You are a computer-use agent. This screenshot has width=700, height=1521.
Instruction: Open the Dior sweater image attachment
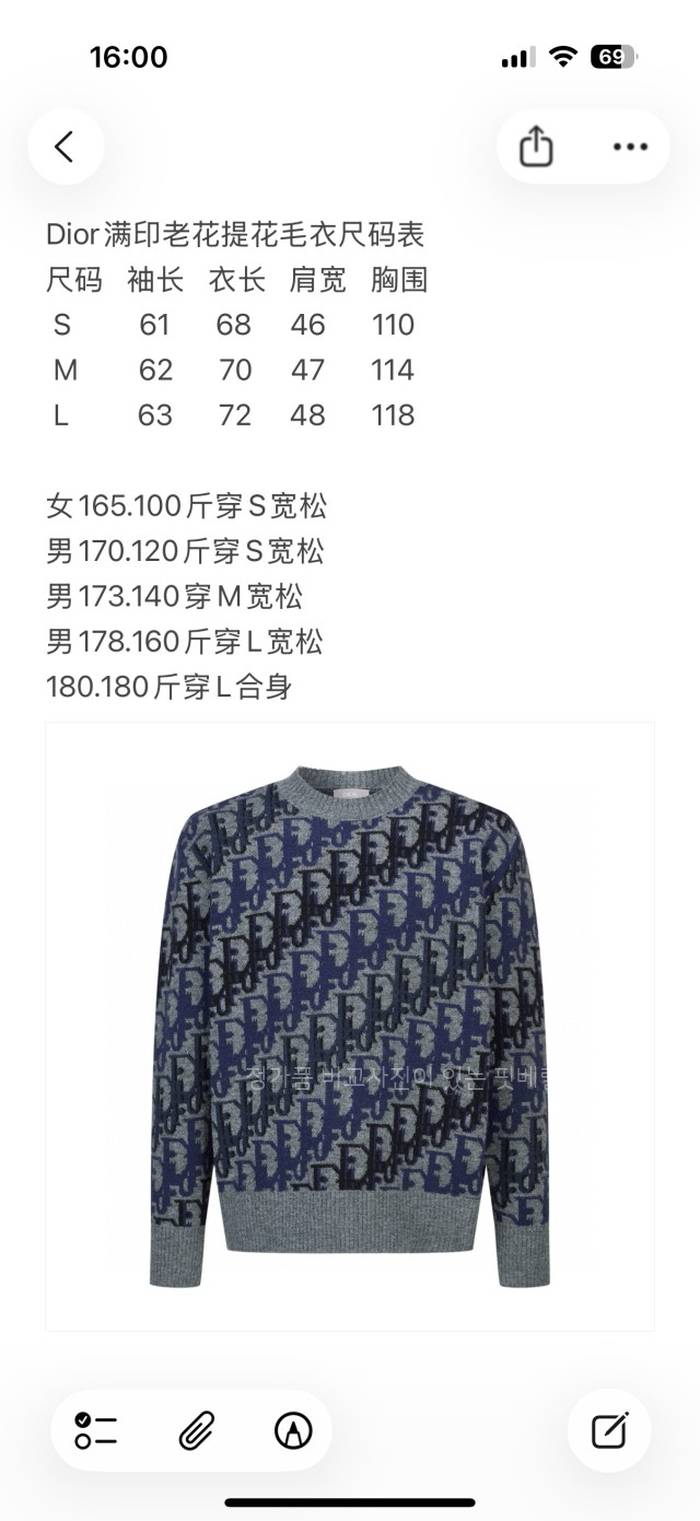350,1026
